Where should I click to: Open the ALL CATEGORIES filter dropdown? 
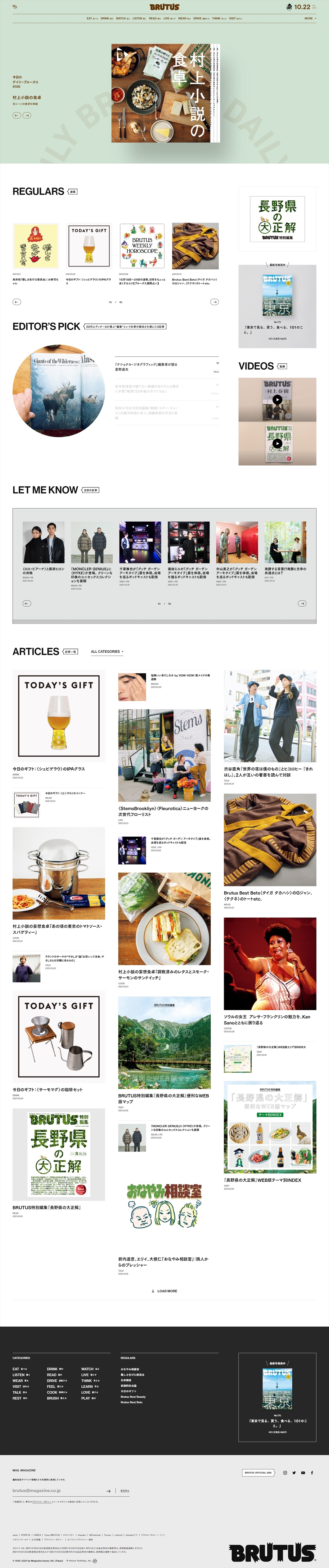[107, 651]
